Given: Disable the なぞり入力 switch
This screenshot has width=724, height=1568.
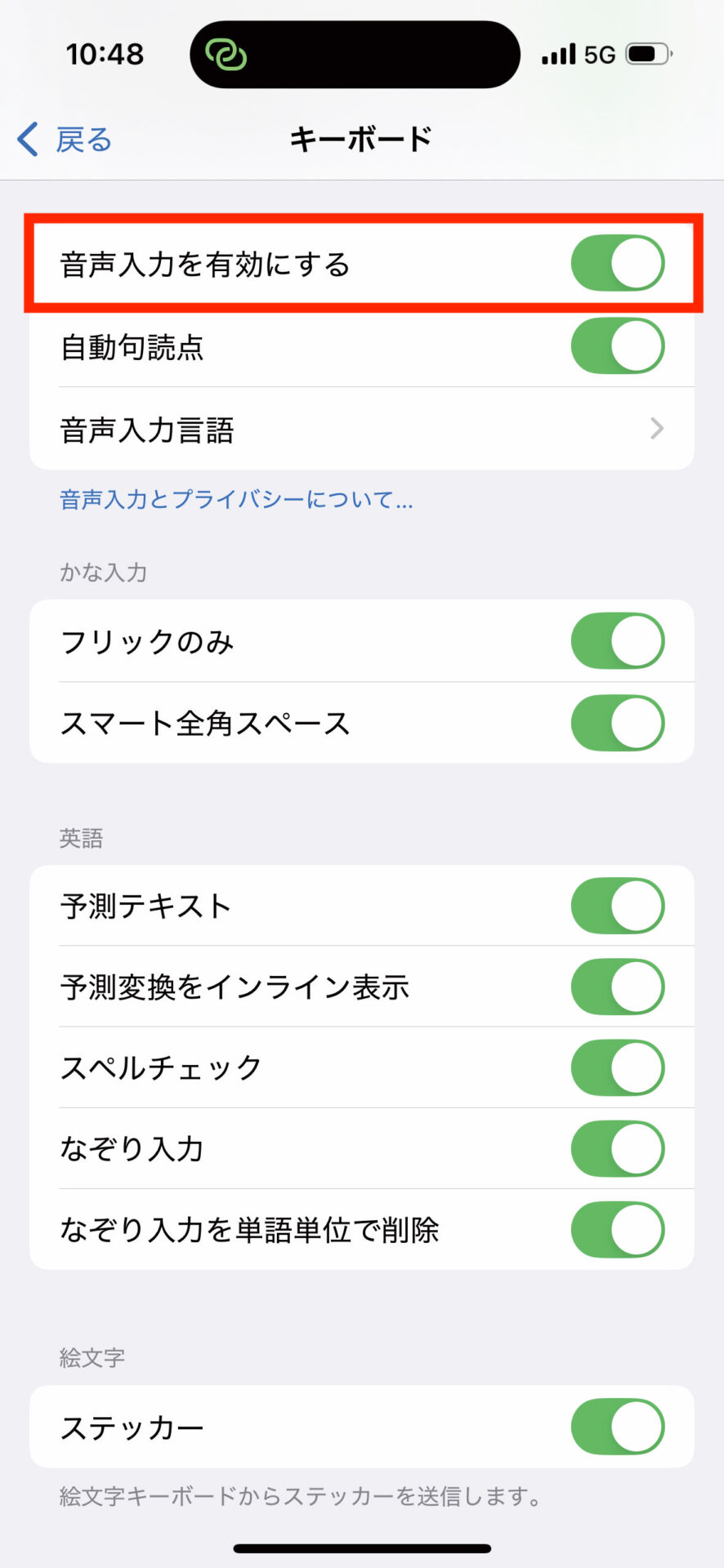Looking at the screenshot, I should (617, 1148).
